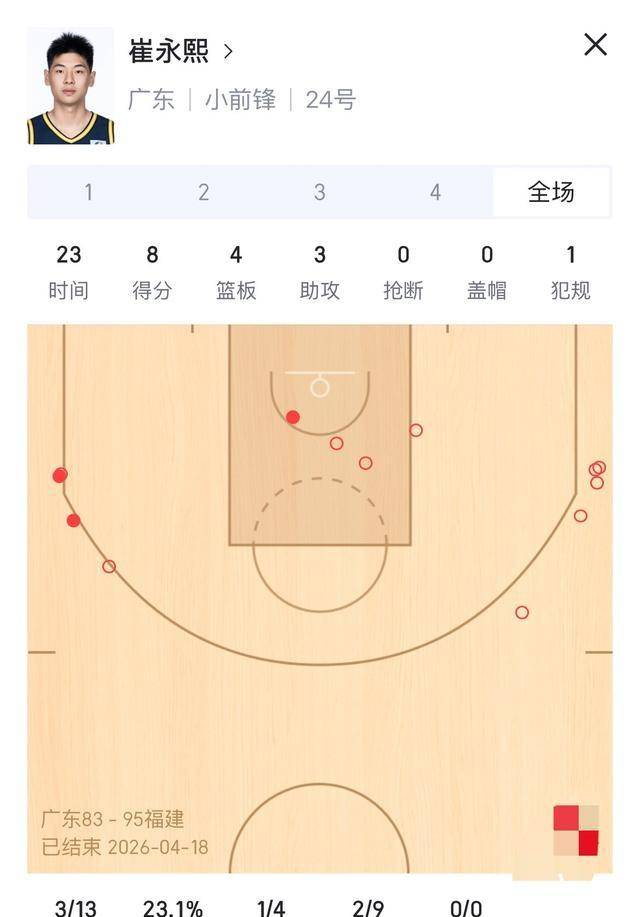Image resolution: width=640 pixels, height=917 pixels.
Task: Select the quarter 3 tab
Action: click(x=320, y=192)
